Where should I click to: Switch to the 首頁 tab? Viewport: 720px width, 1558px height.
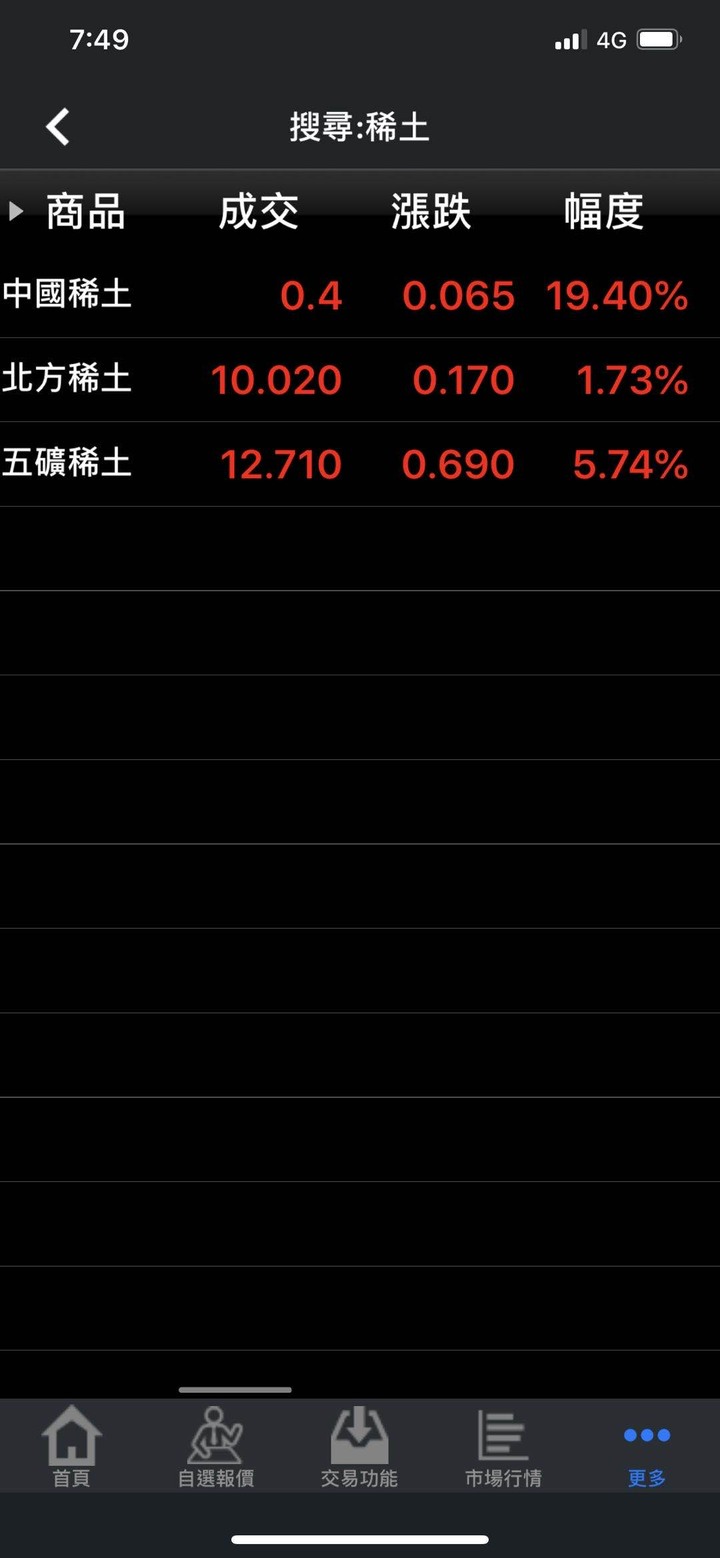point(71,1446)
